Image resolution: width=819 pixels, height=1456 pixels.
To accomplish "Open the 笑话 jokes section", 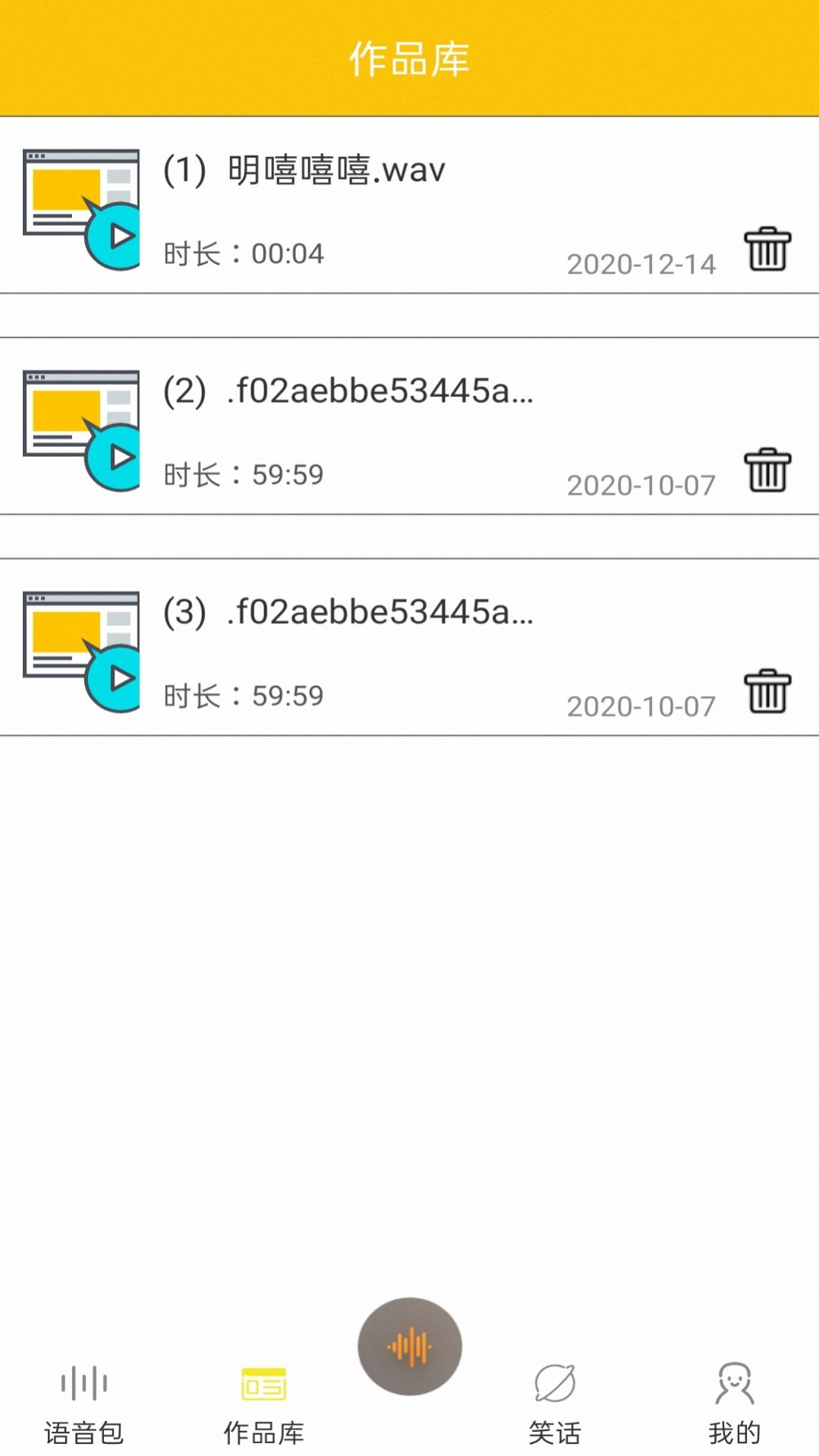I will click(x=555, y=1404).
